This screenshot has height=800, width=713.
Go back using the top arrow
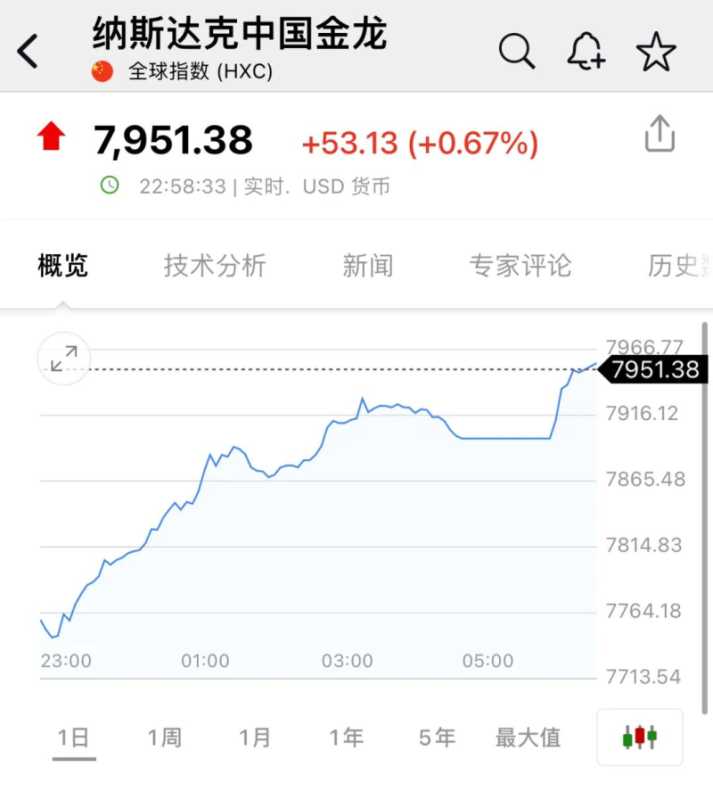[x=29, y=51]
